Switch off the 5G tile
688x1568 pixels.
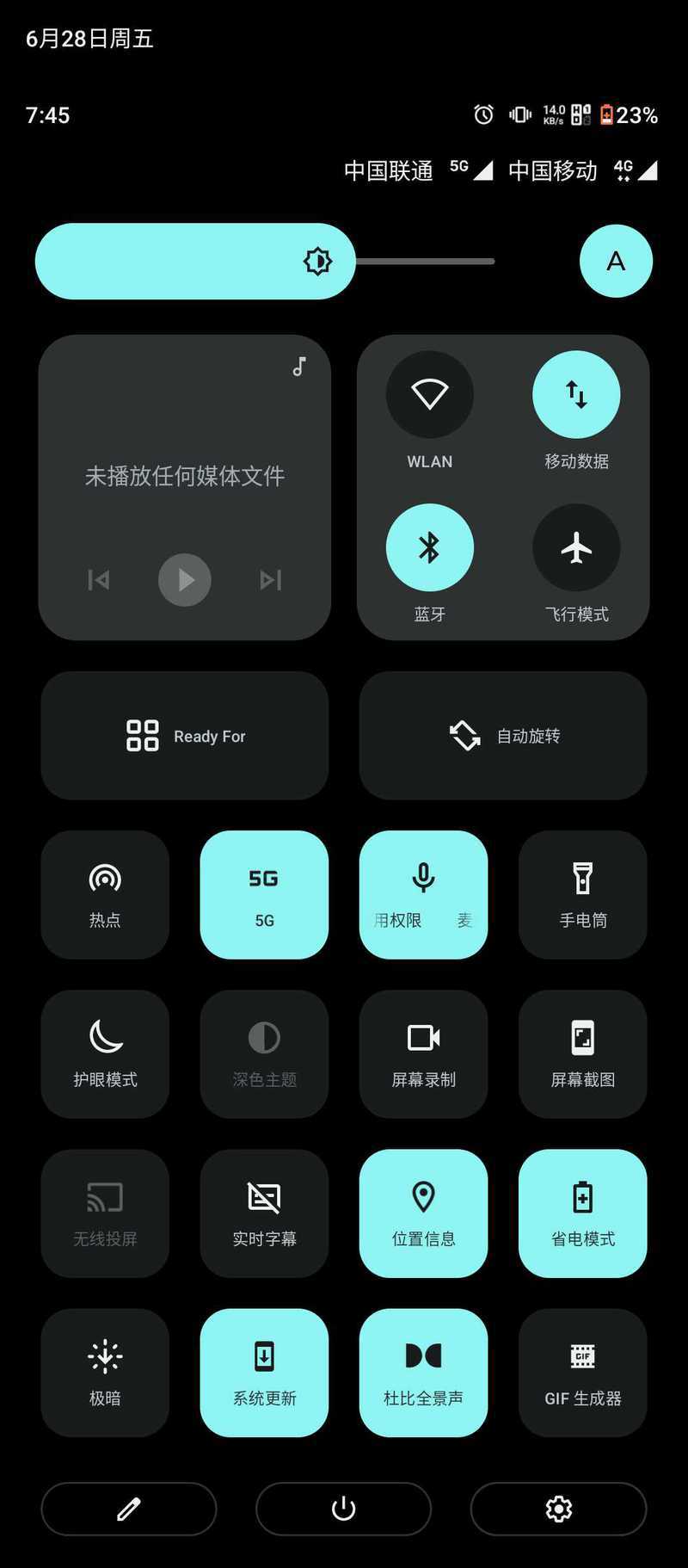point(264,895)
